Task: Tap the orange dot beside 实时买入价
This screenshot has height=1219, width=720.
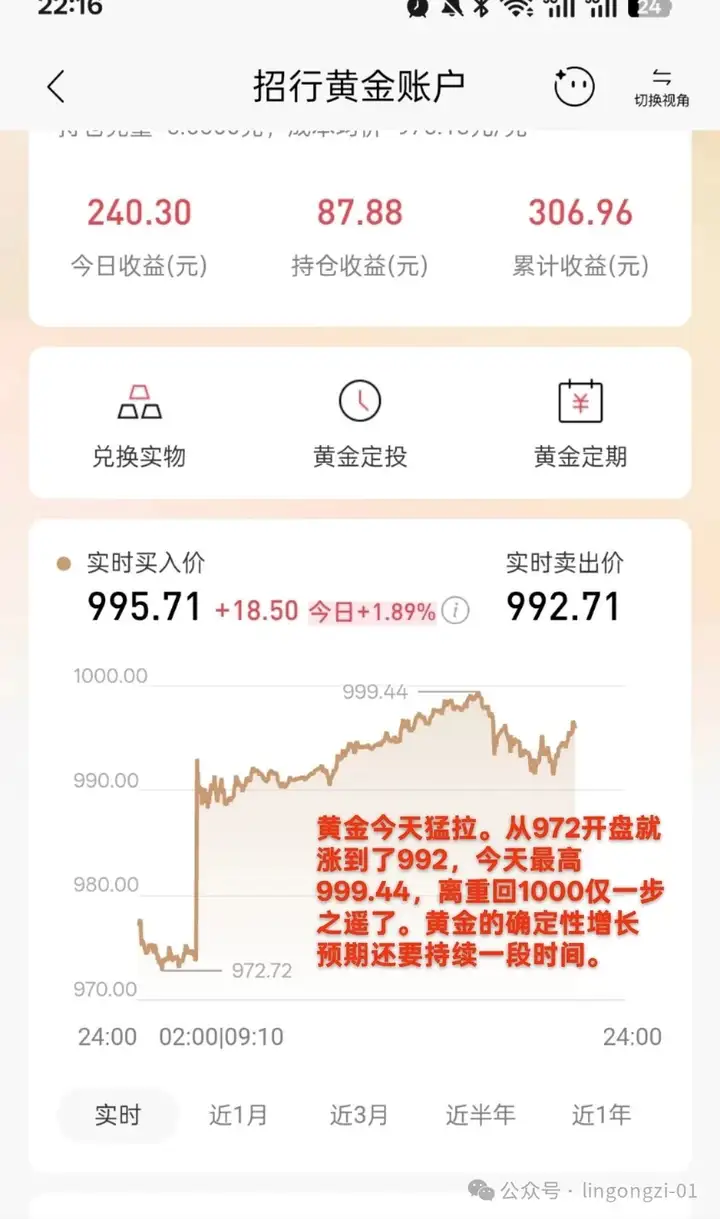Action: (63, 563)
